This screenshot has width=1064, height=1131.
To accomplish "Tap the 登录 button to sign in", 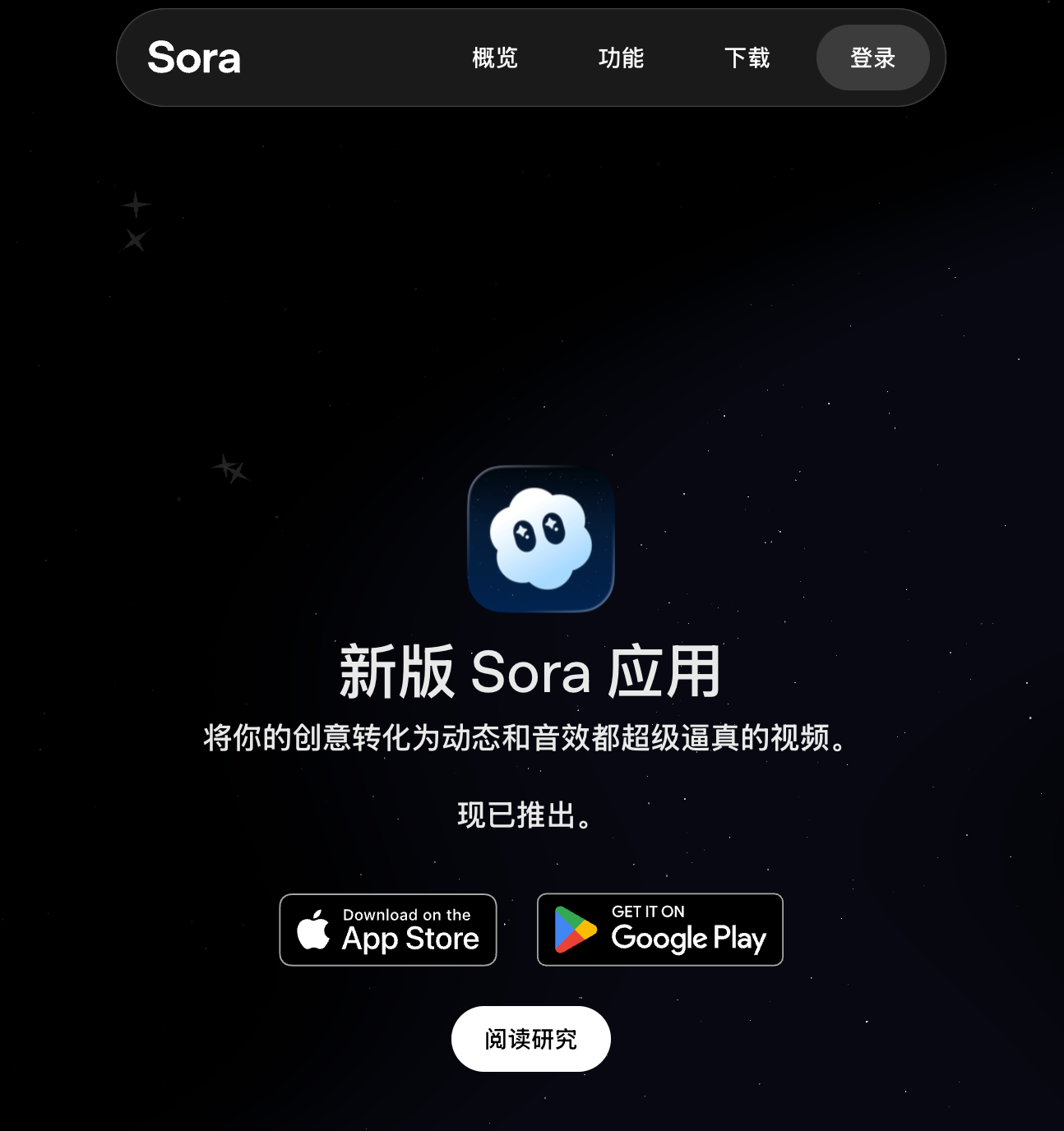I will point(872,58).
